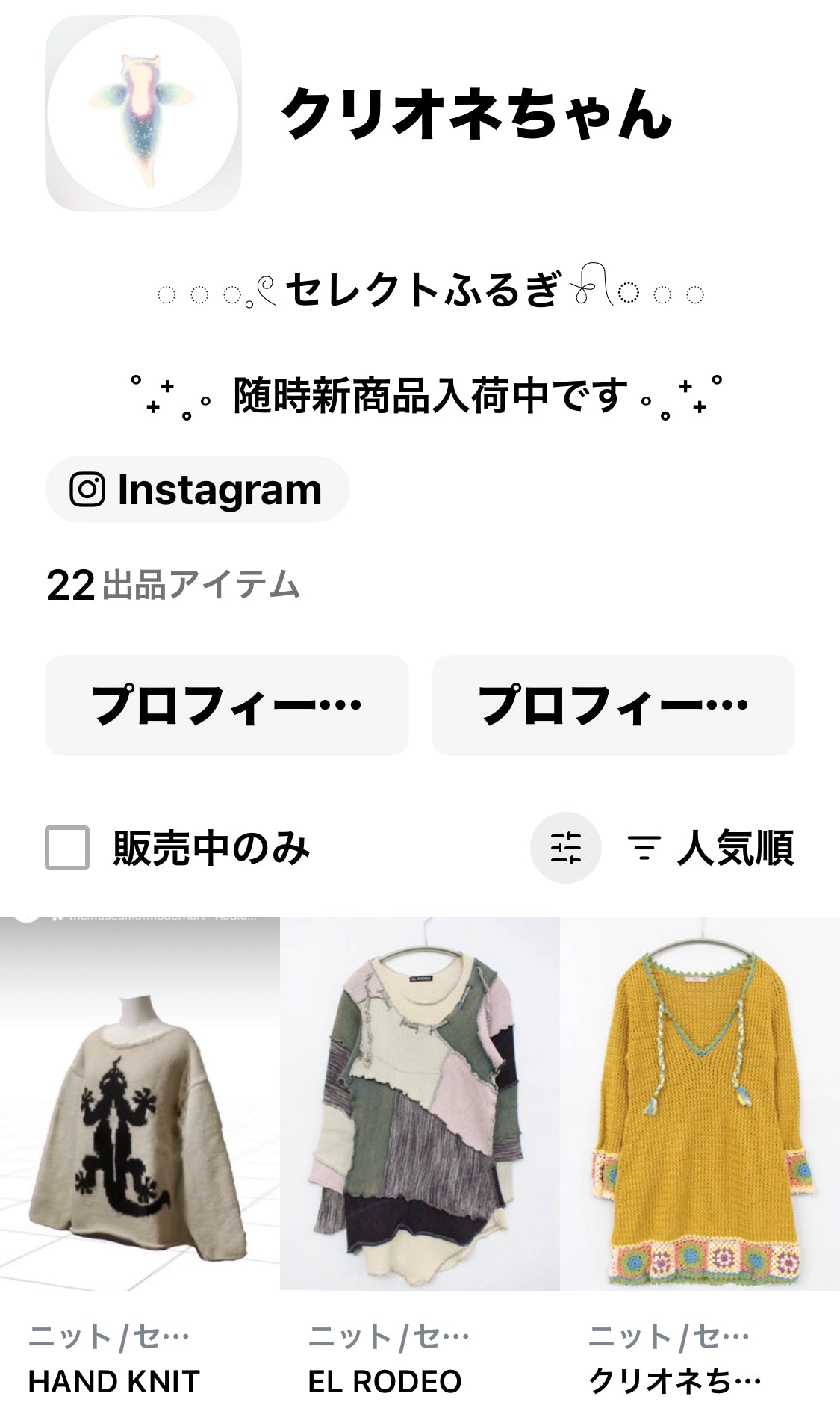
Task: Click the 22 出品アイテム item count
Action: click(x=172, y=583)
